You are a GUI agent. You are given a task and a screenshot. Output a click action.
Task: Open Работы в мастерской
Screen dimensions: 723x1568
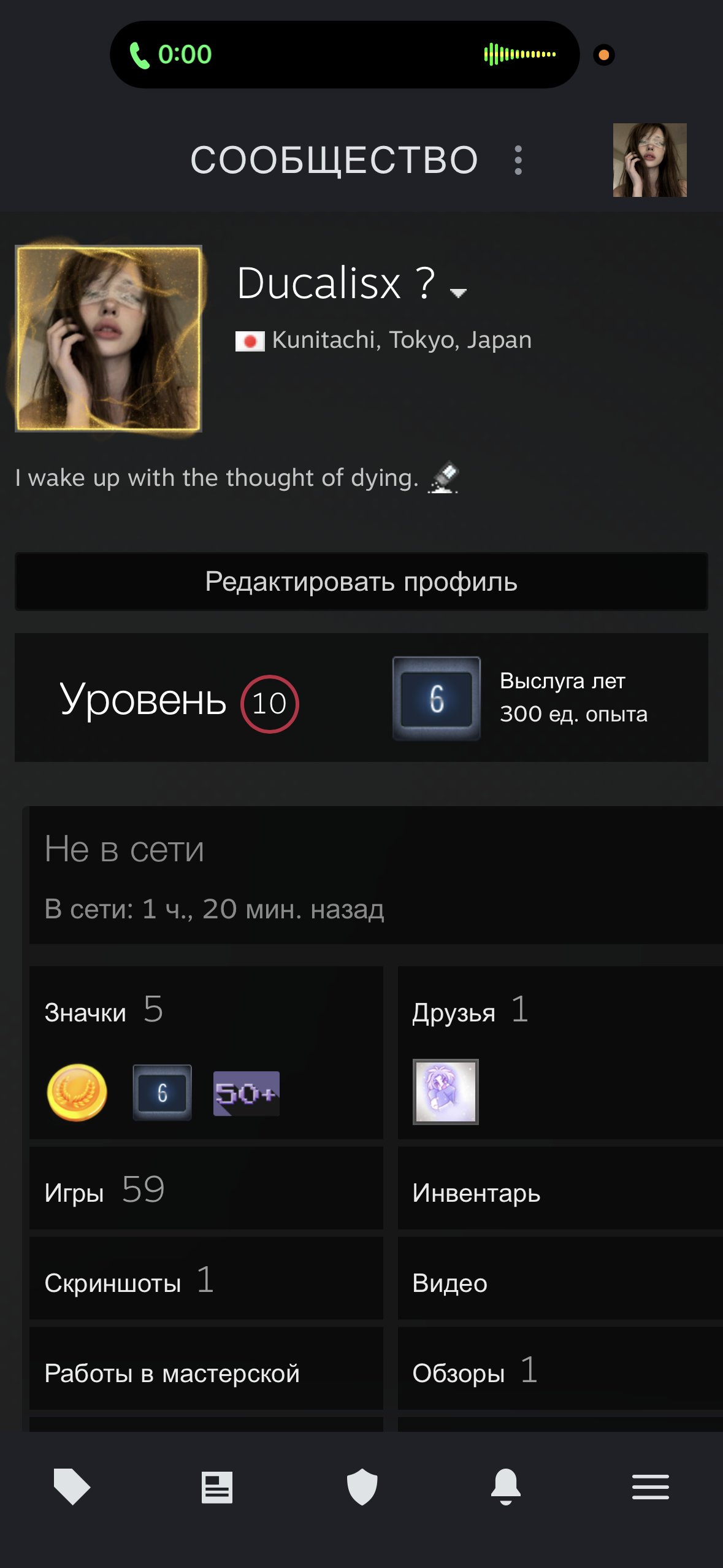click(x=206, y=1369)
